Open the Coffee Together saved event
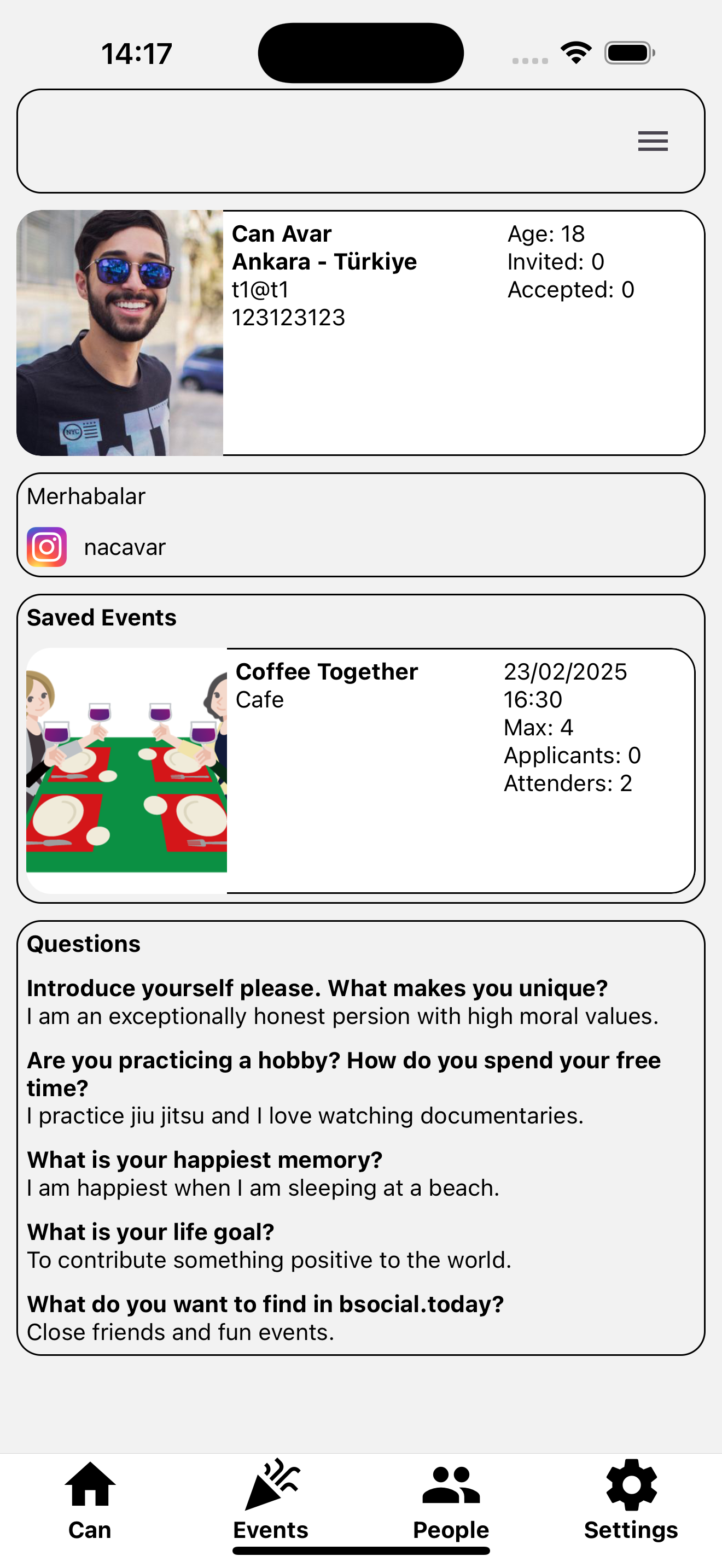The width and height of the screenshot is (722, 1568). (360, 771)
